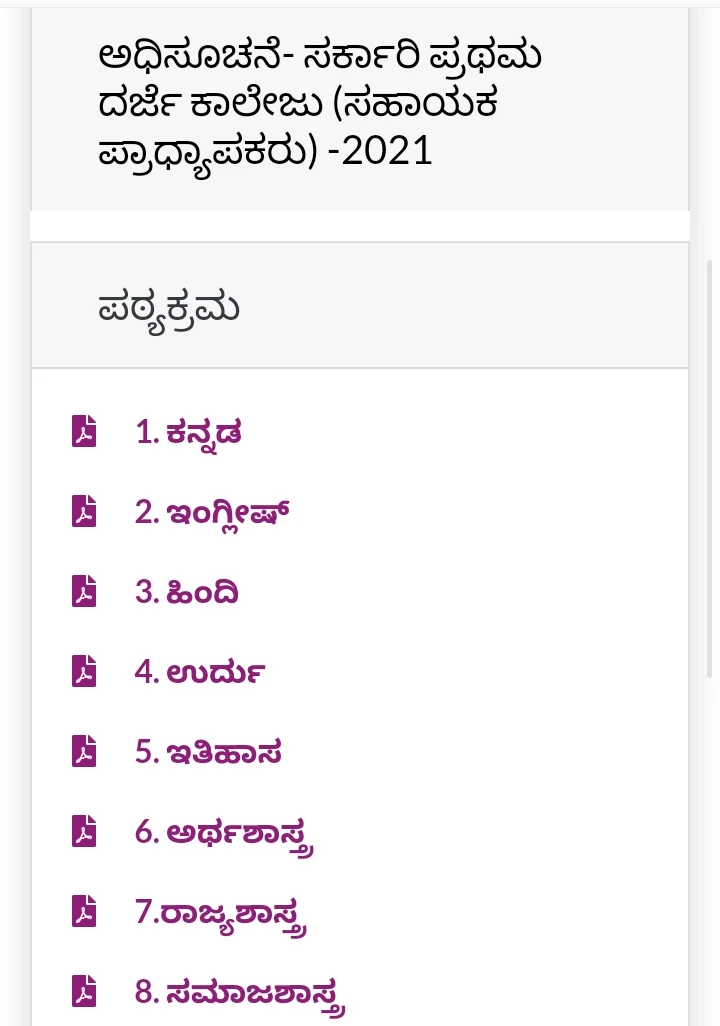Open the 8. ಸಮಾಜಶಾಸ್ತ್ರ syllabus link

point(240,992)
